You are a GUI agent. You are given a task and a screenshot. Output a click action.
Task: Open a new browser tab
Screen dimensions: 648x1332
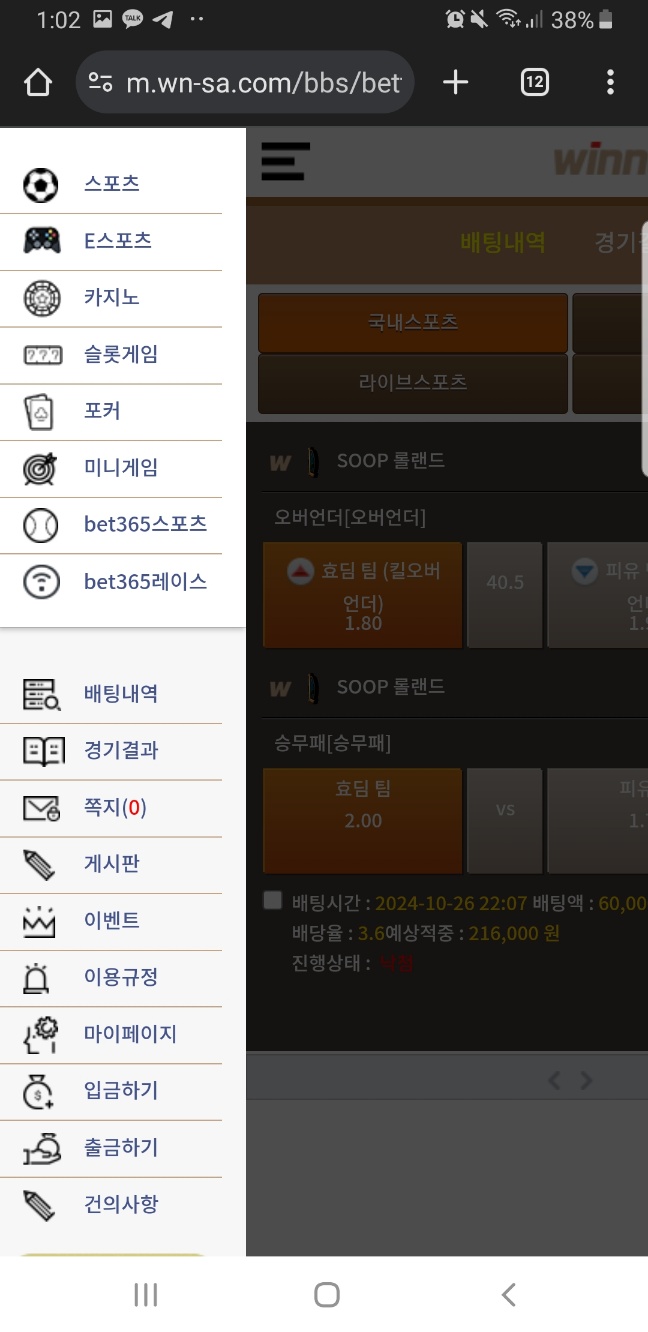pos(455,82)
